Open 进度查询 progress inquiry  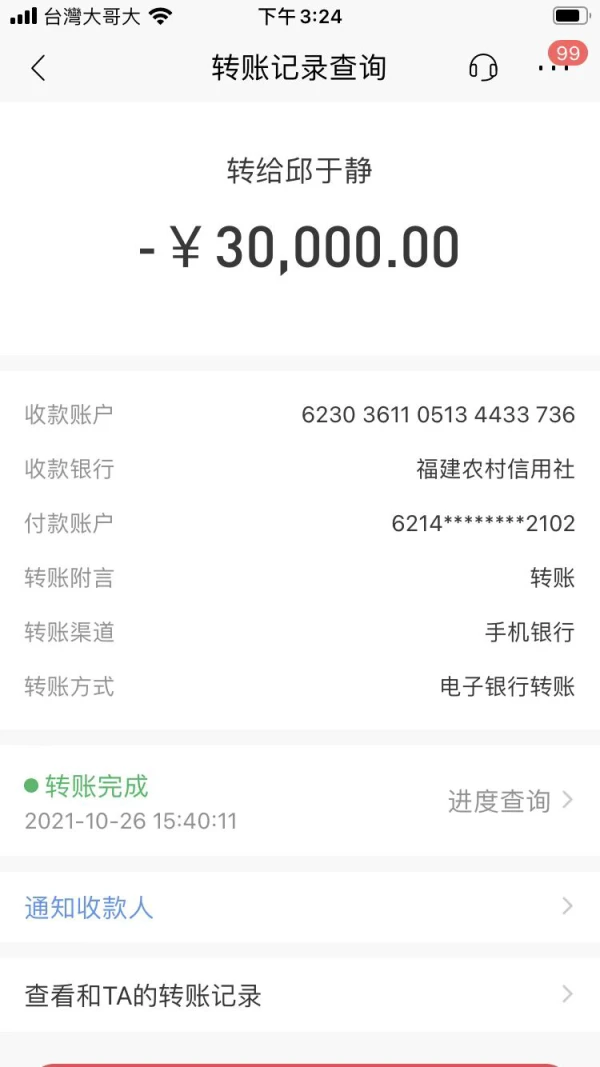(510, 801)
